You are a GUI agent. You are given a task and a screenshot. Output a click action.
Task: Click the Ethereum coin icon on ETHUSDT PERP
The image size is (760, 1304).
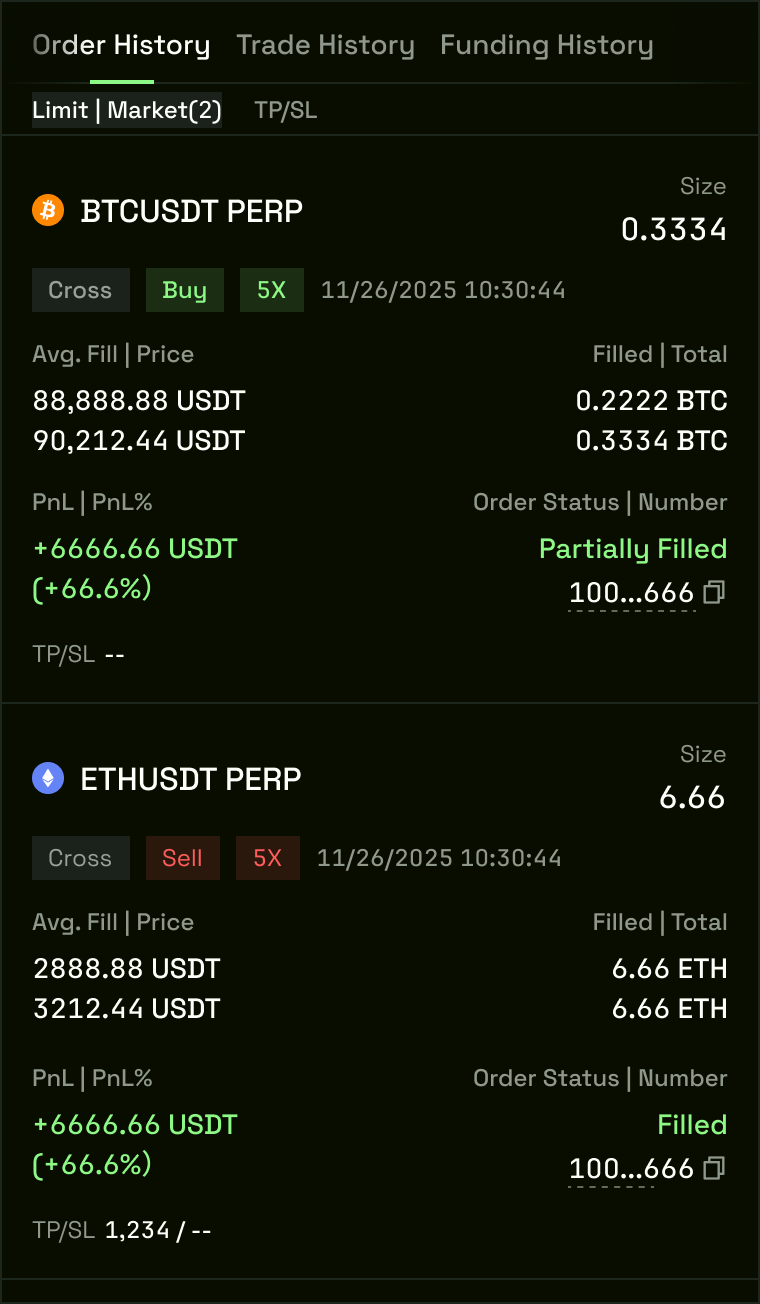(47, 779)
